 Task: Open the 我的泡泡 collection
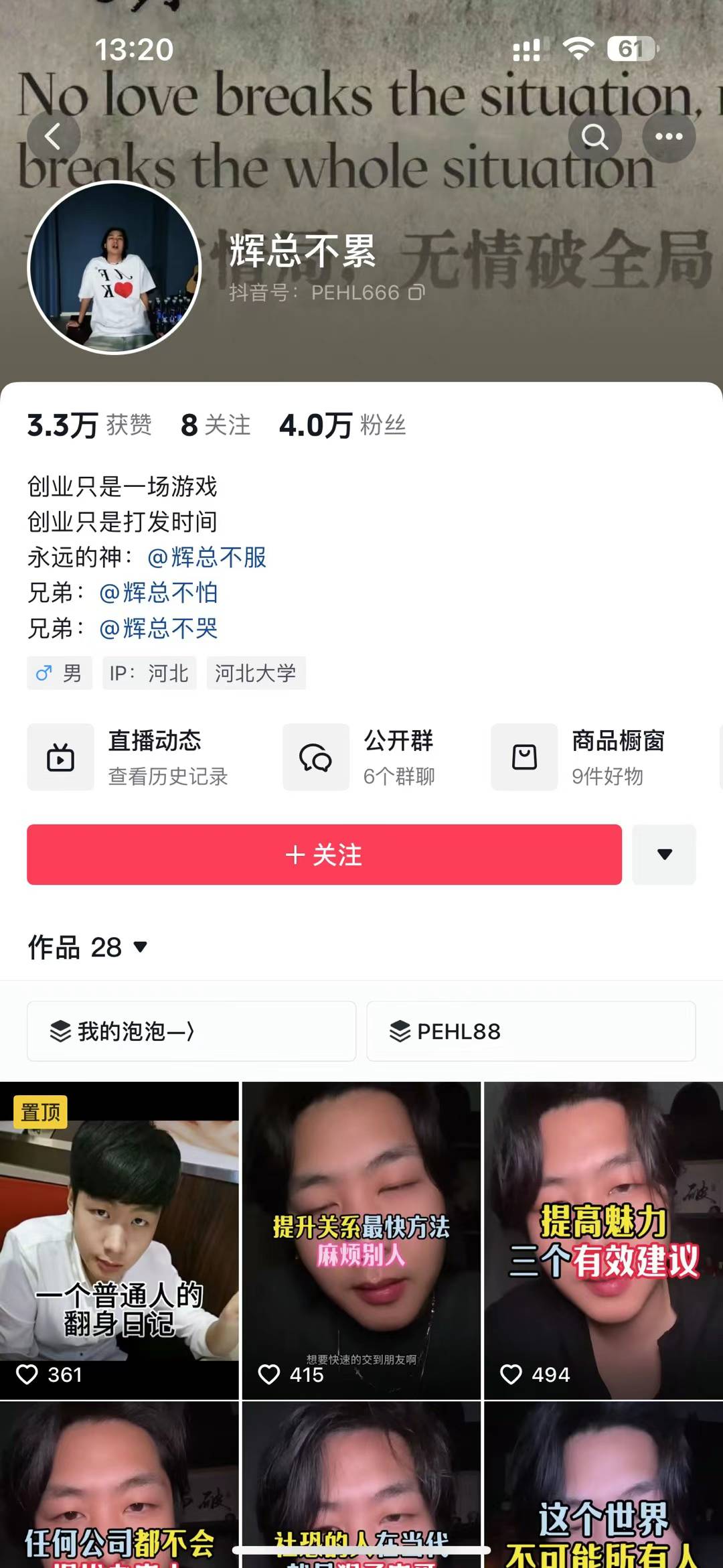[191, 1031]
